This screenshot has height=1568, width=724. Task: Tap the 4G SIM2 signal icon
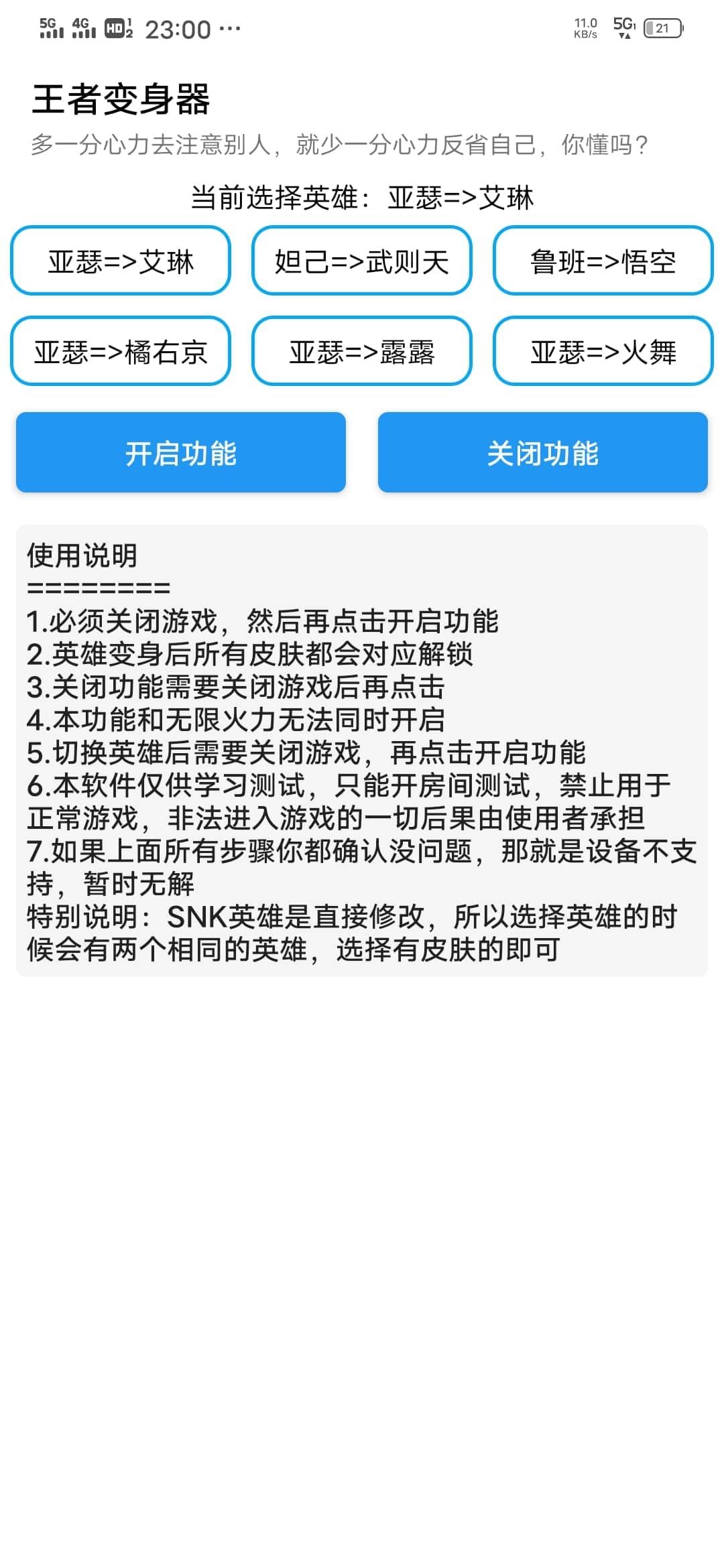tap(86, 28)
